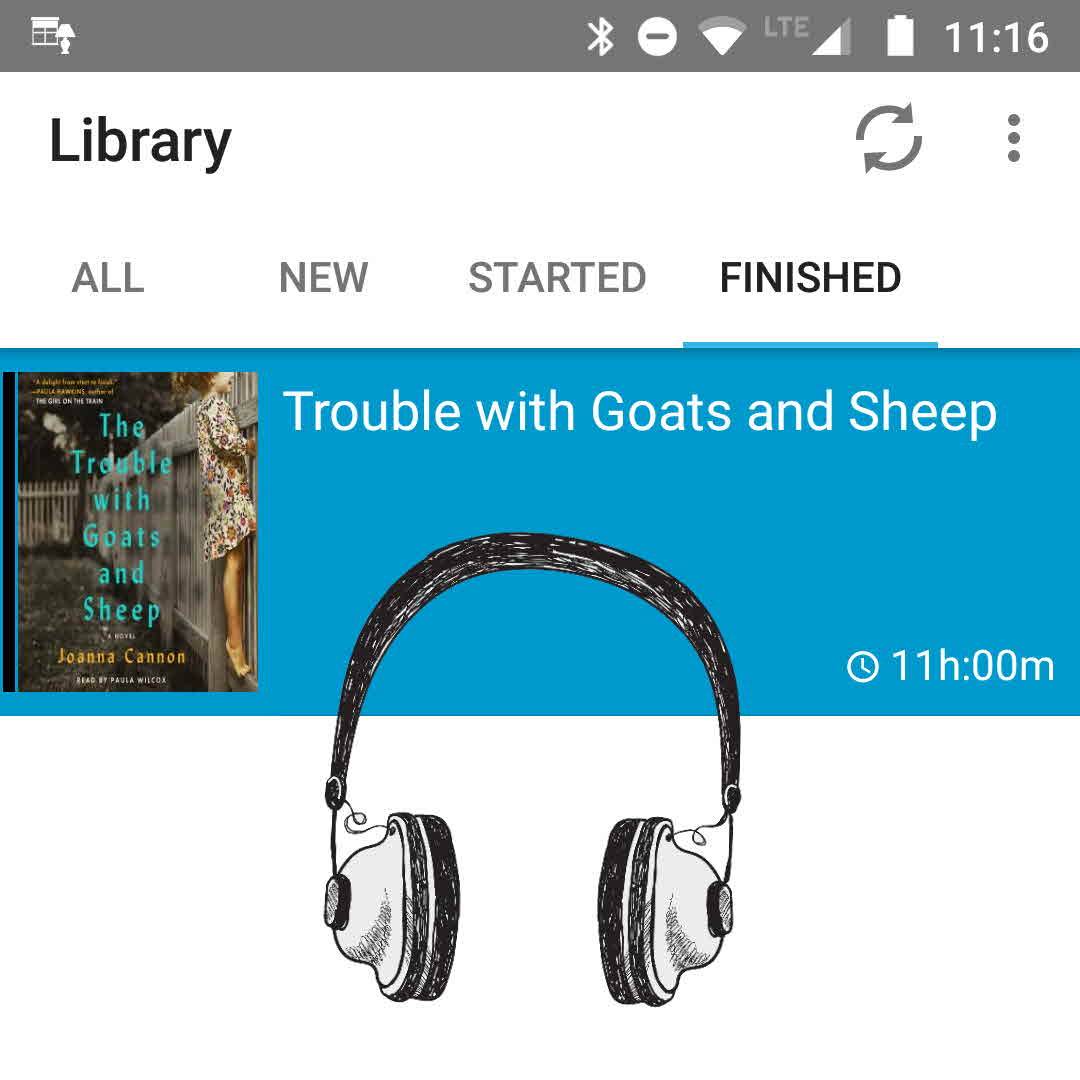Open Trouble with Goats and Sheep audiobook

(640, 413)
